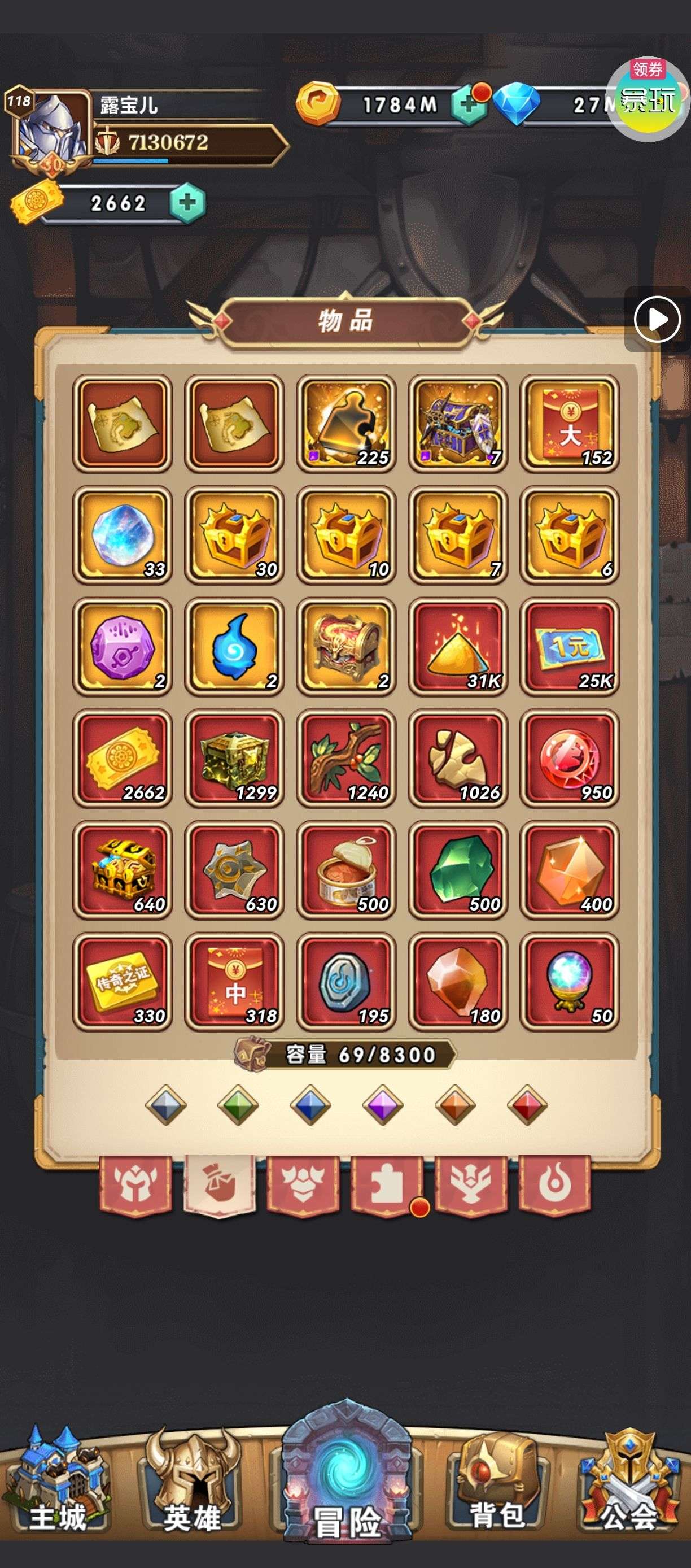
Task: Select the golden puzzle piece item with 225
Action: pos(346,424)
